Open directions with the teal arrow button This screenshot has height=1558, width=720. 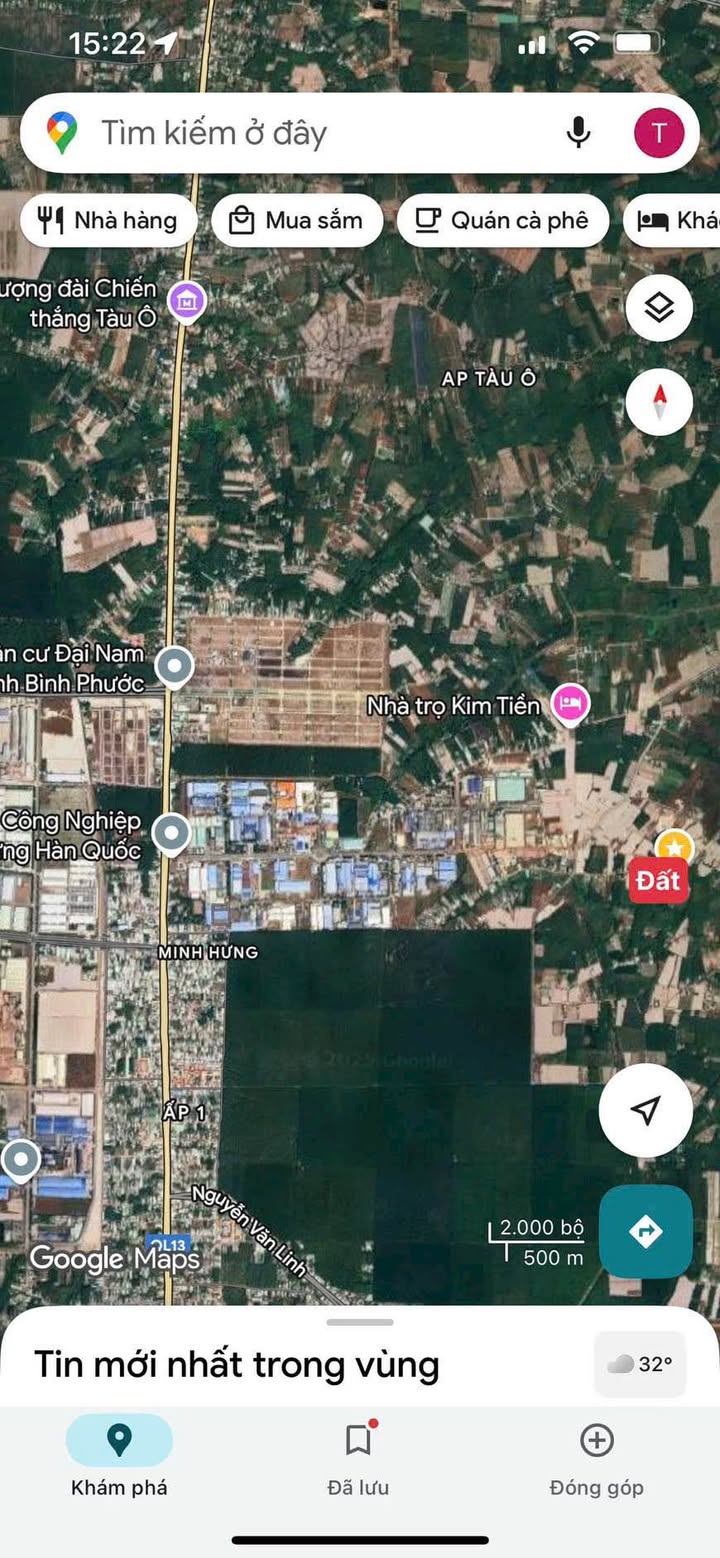tap(646, 1231)
